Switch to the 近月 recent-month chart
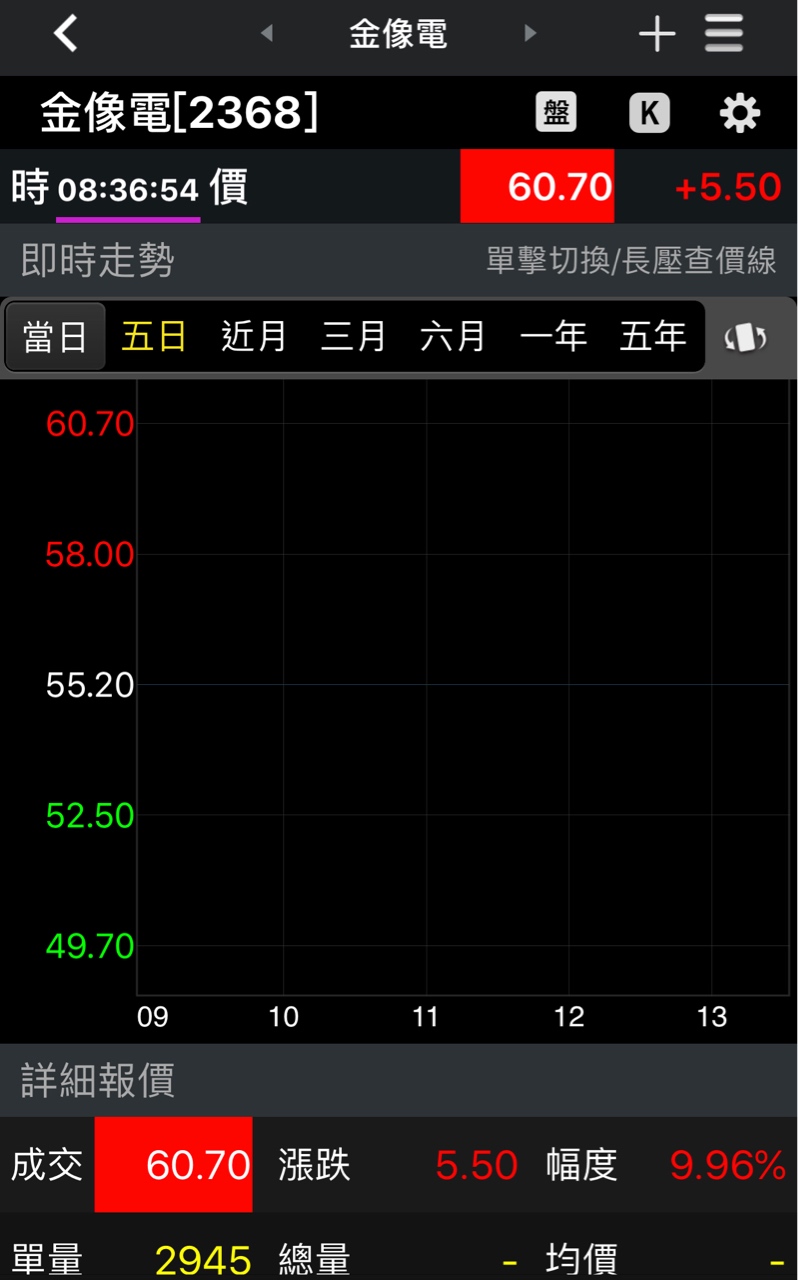The width and height of the screenshot is (798, 1280). click(x=254, y=337)
